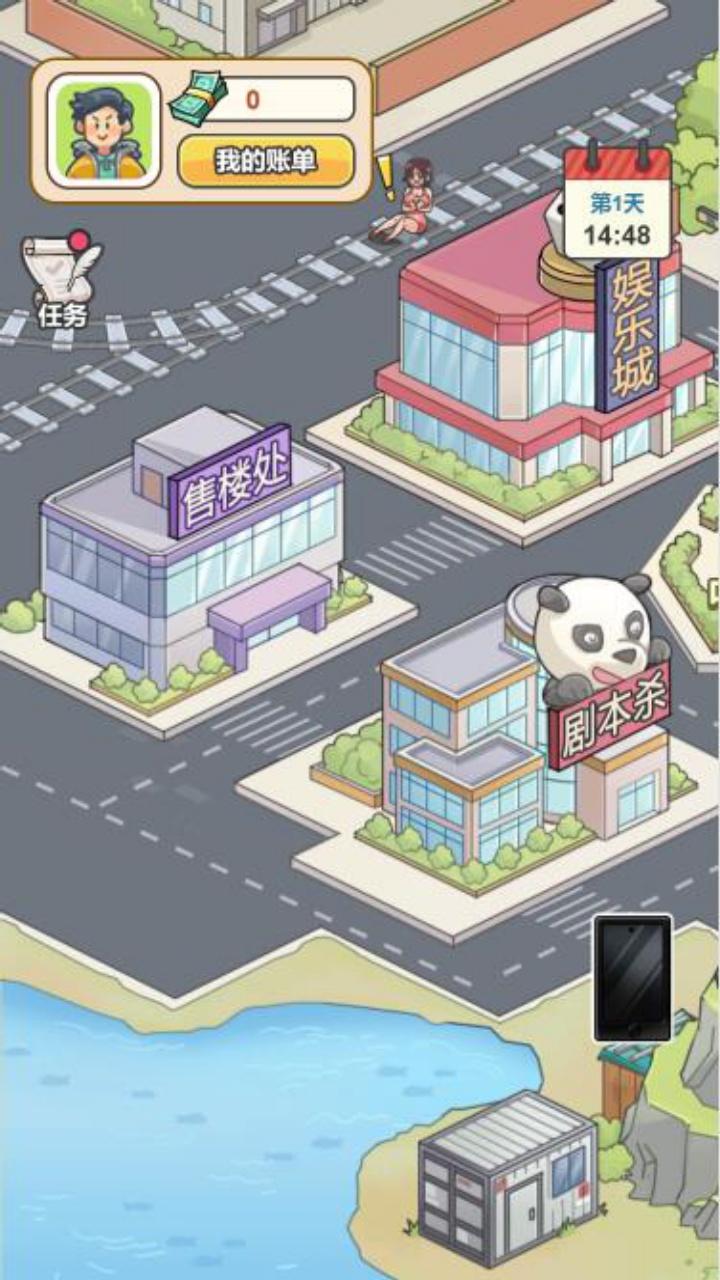Open the mobile phone icon

[632, 978]
